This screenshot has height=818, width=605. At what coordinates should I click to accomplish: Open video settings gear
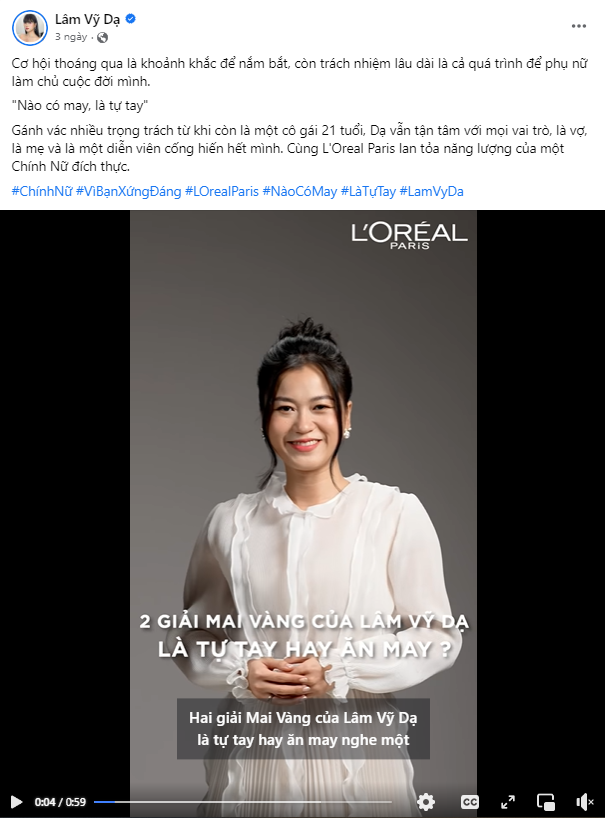[426, 801]
